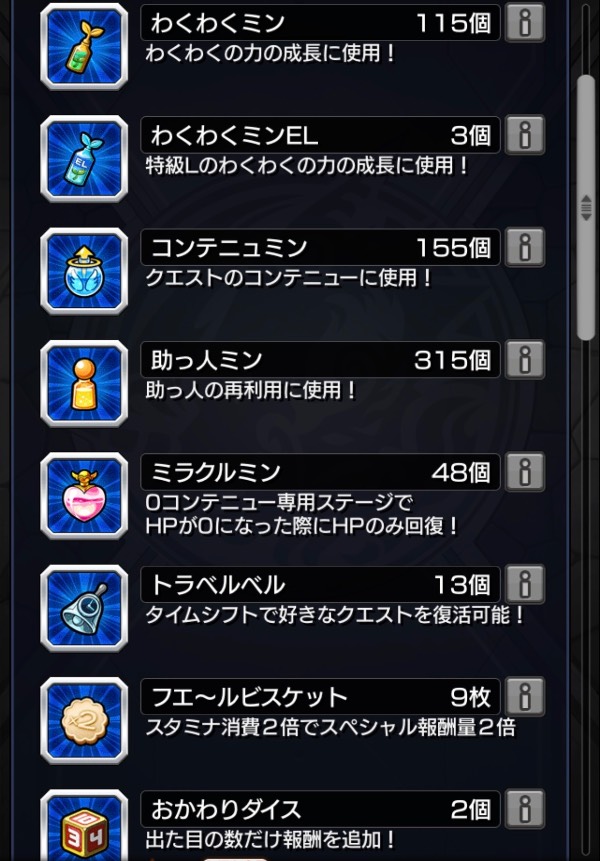Viewport: 600px width, 861px height.
Task: Tap the scrollbar handle of the item list
Action: click(x=587, y=207)
